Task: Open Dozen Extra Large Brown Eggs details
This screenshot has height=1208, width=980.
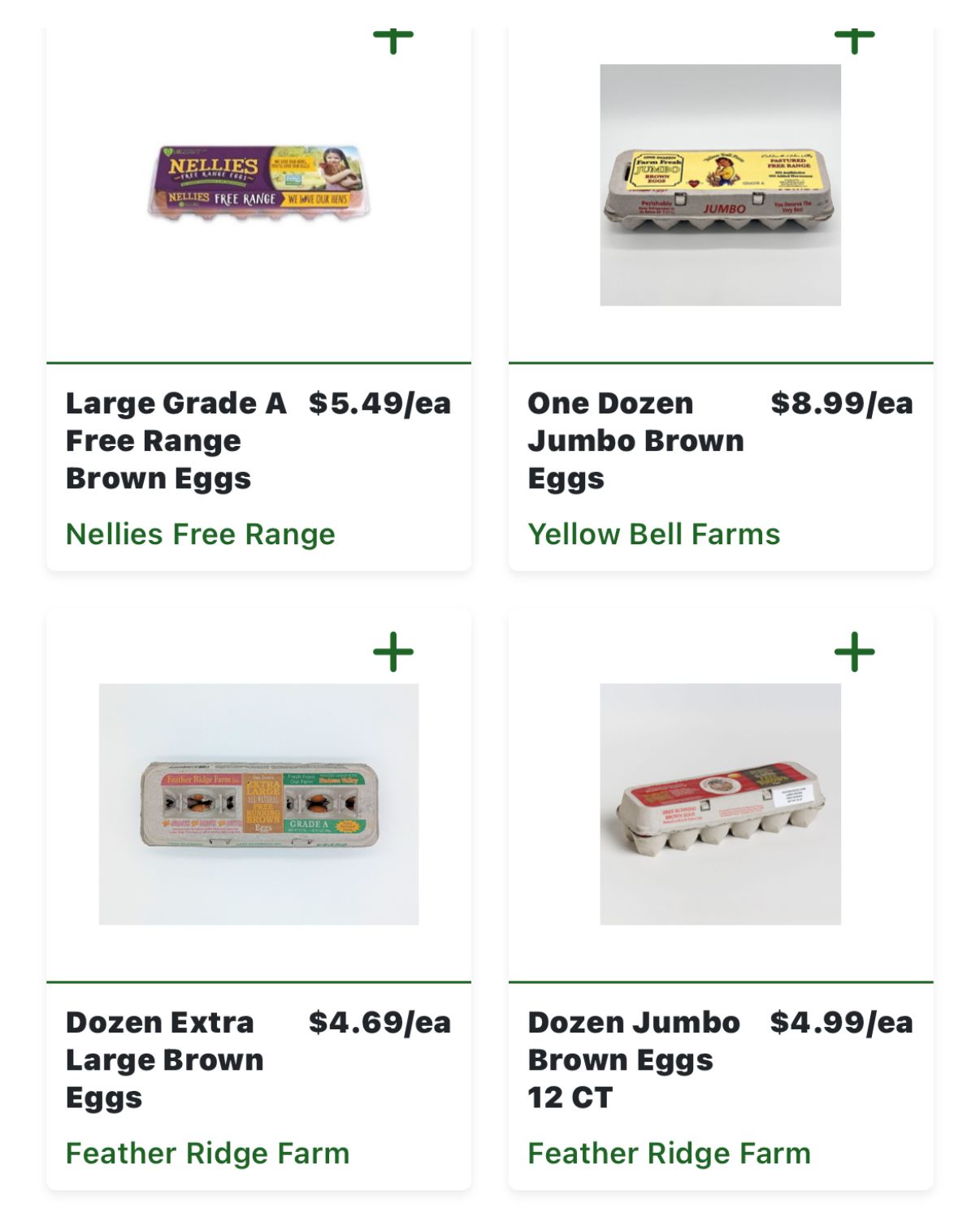Action: point(164,1059)
